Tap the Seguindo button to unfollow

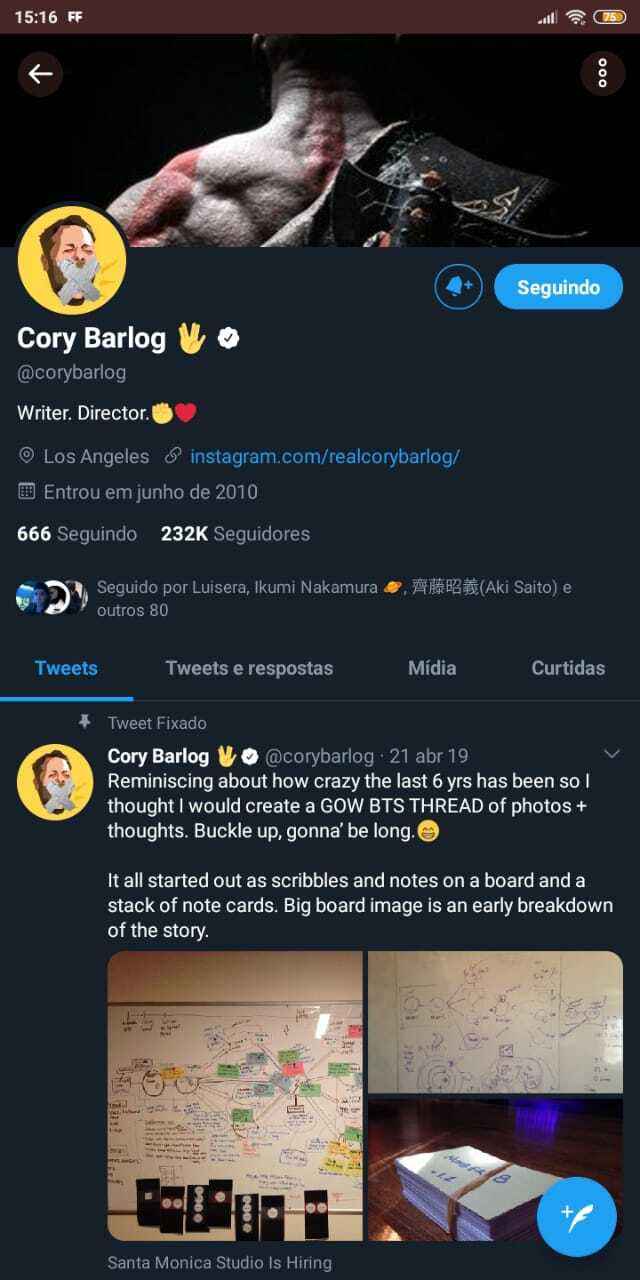pyautogui.click(x=559, y=287)
